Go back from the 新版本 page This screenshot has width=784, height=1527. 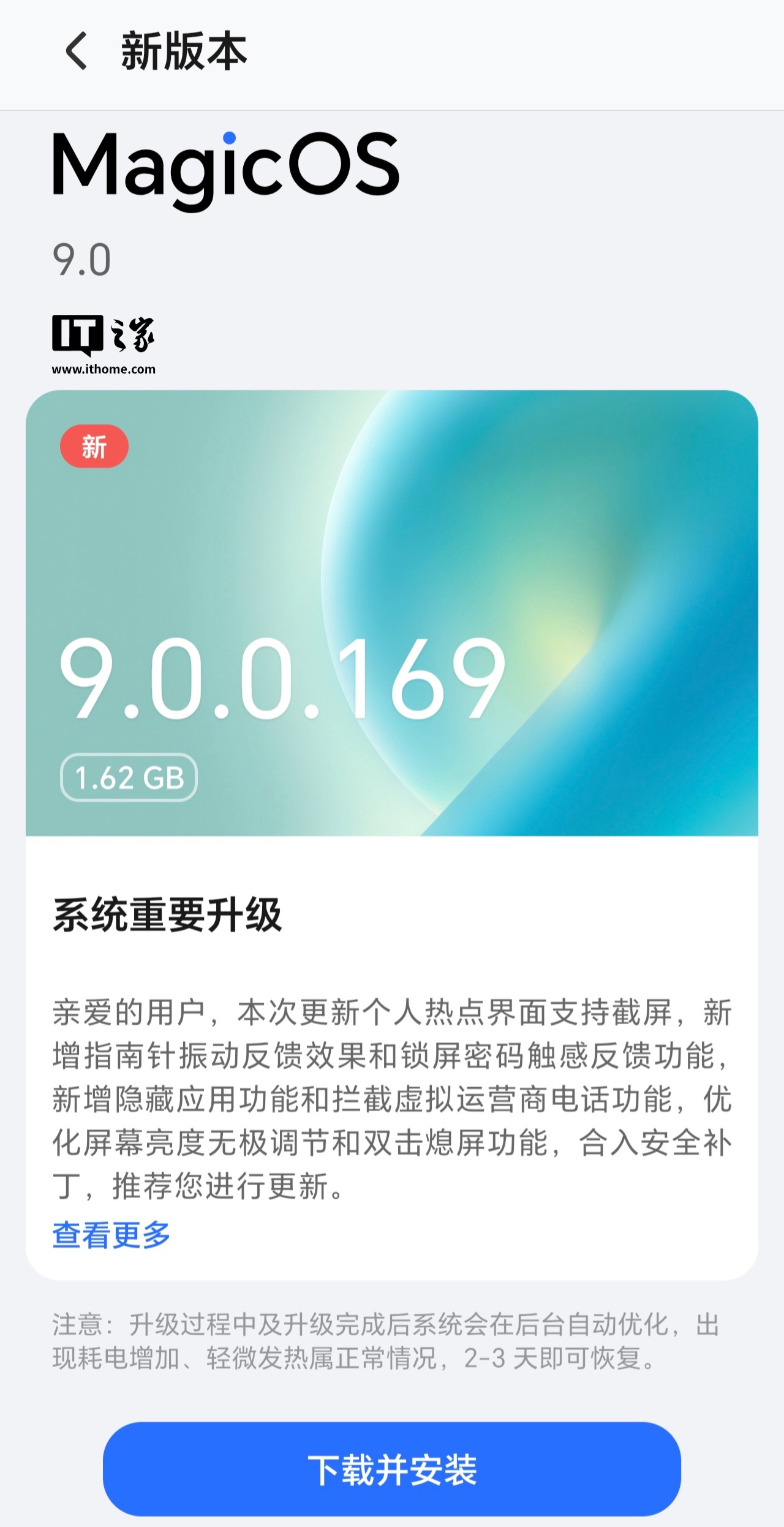click(76, 51)
